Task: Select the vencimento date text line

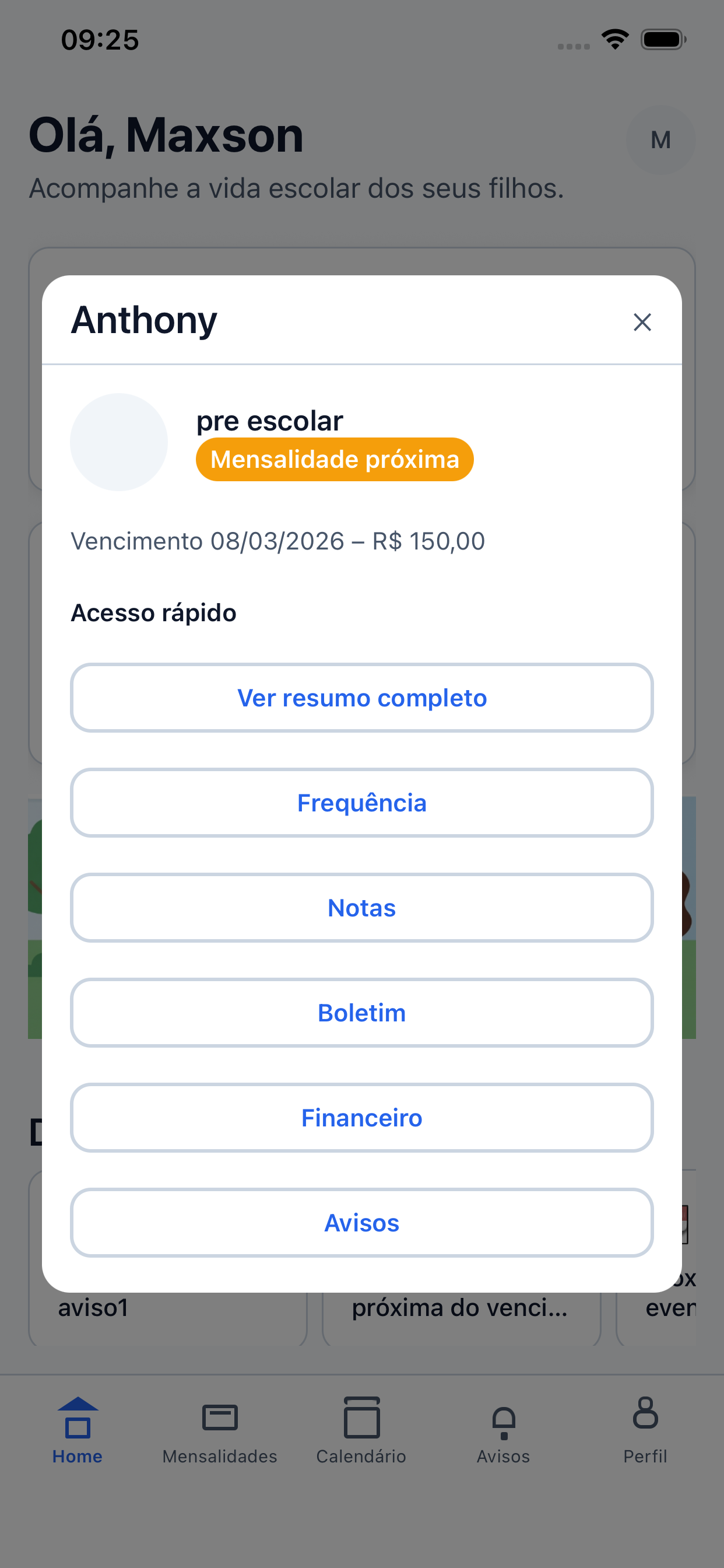Action: (277, 541)
